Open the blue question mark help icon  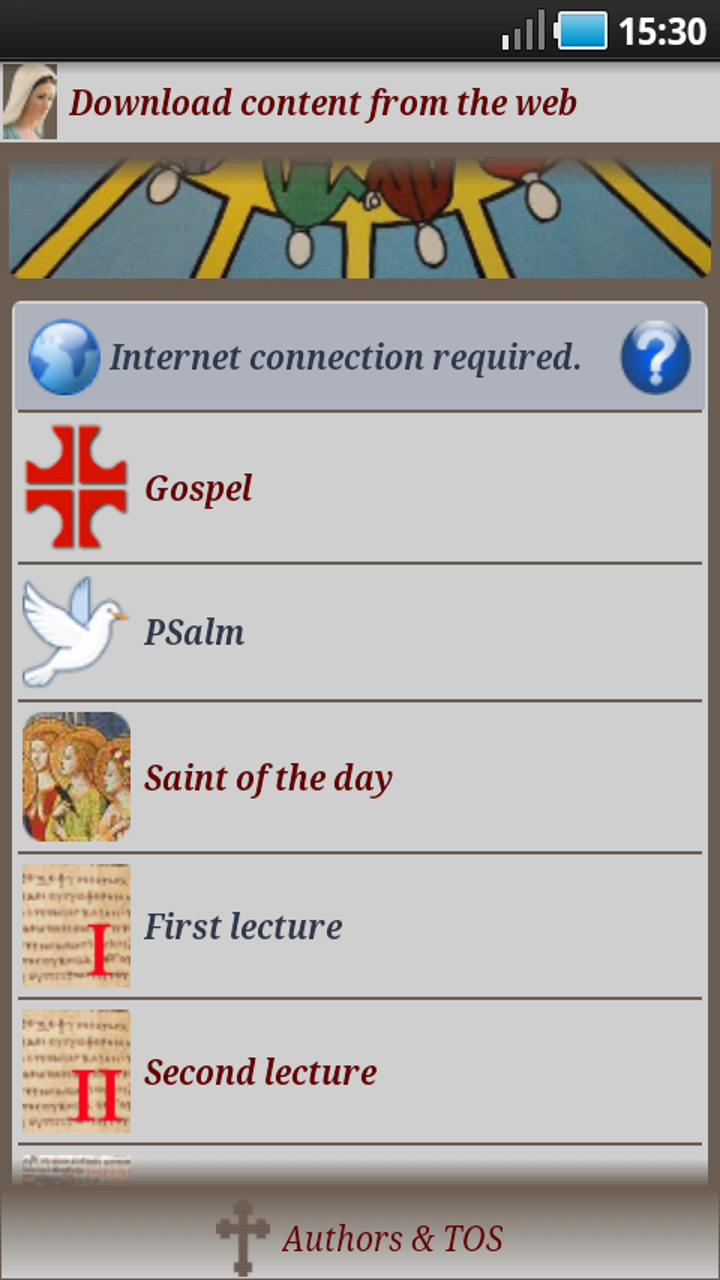click(x=655, y=357)
